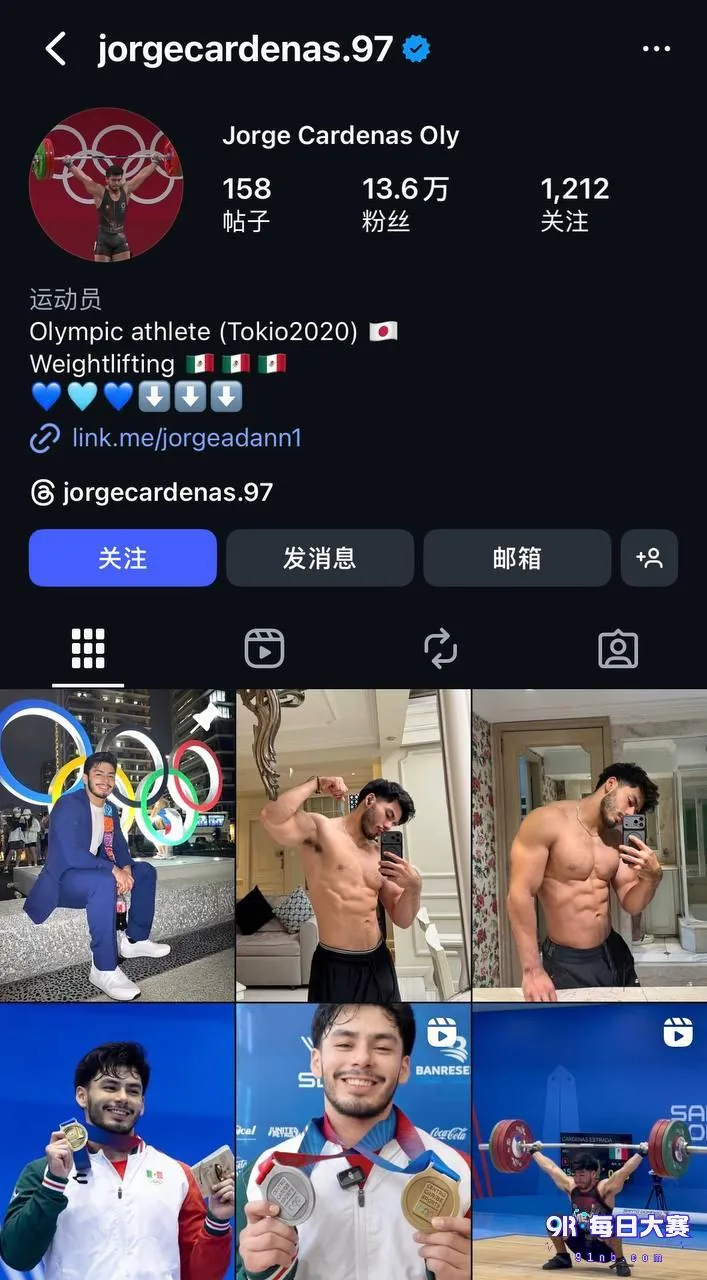Tap the 发消息 message button

pyautogui.click(x=320, y=558)
